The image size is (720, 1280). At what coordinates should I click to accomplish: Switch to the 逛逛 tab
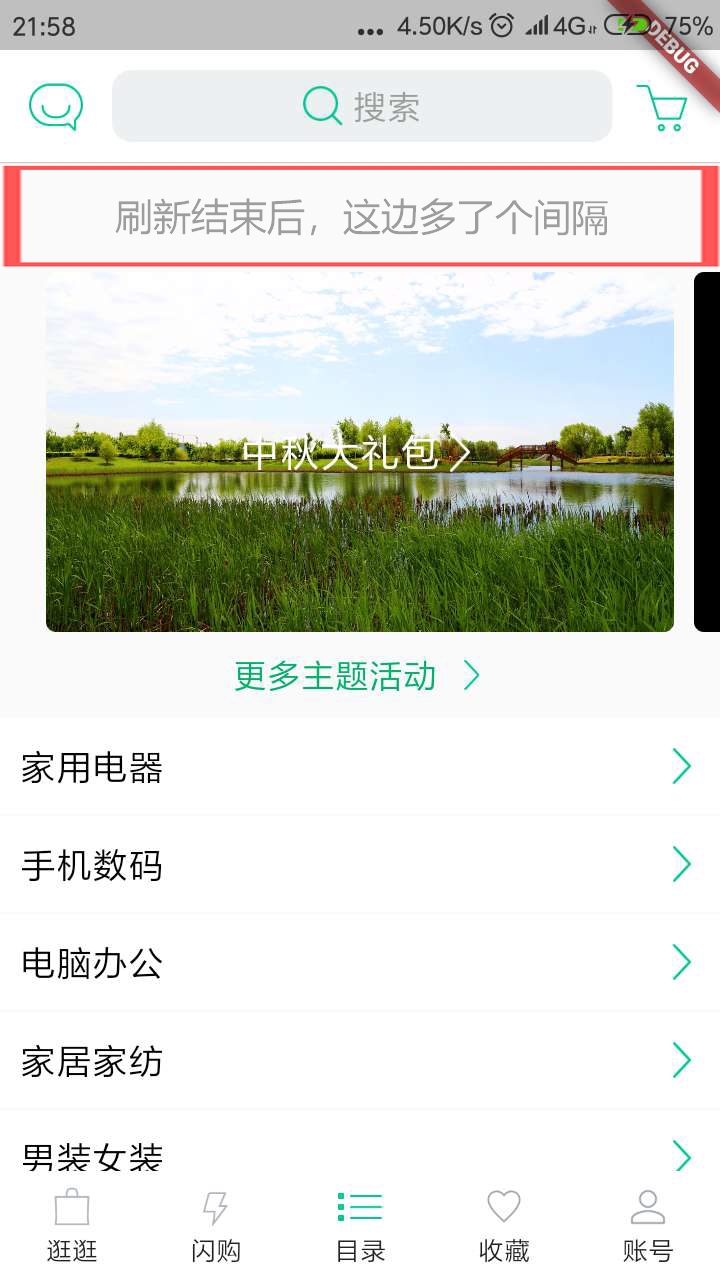click(x=72, y=1225)
